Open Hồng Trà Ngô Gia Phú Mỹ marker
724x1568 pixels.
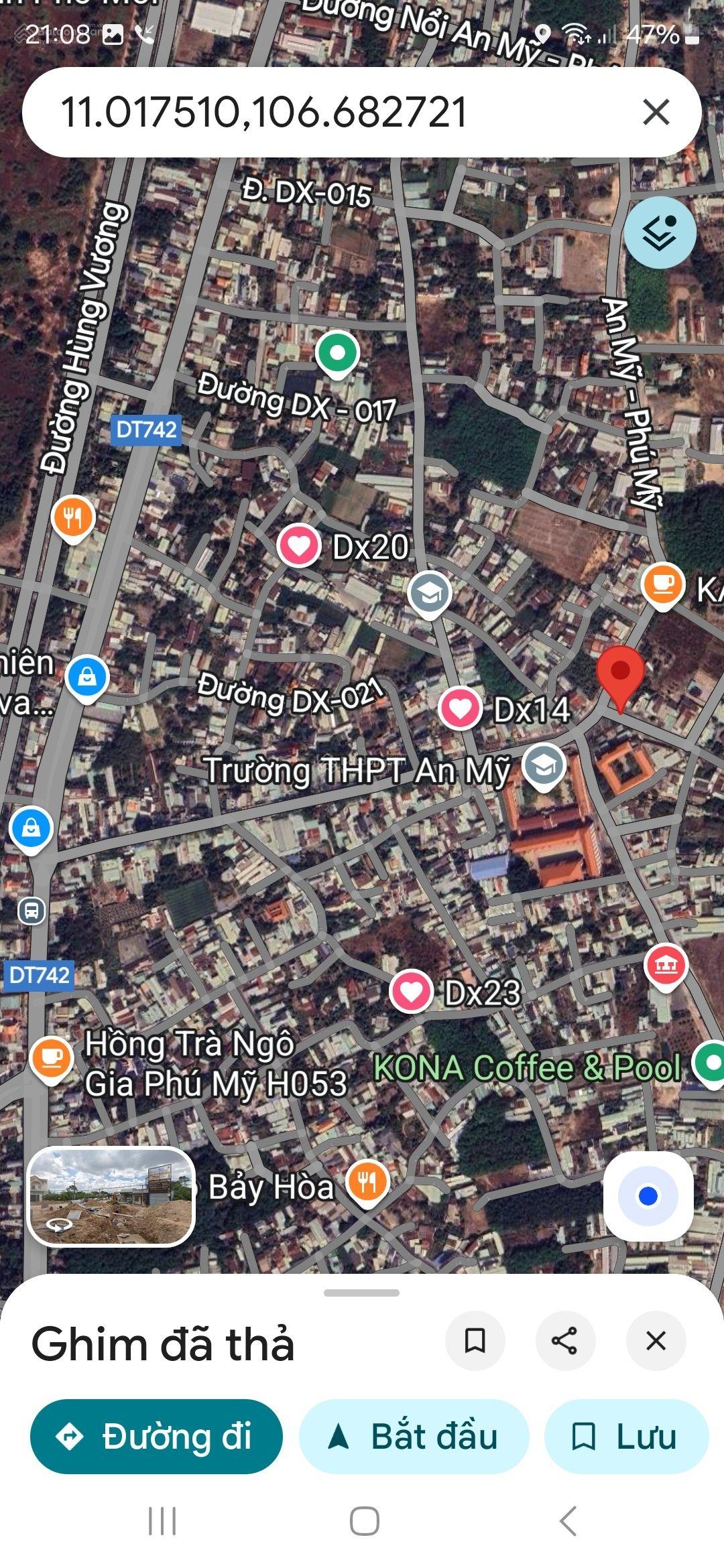pos(51,1058)
